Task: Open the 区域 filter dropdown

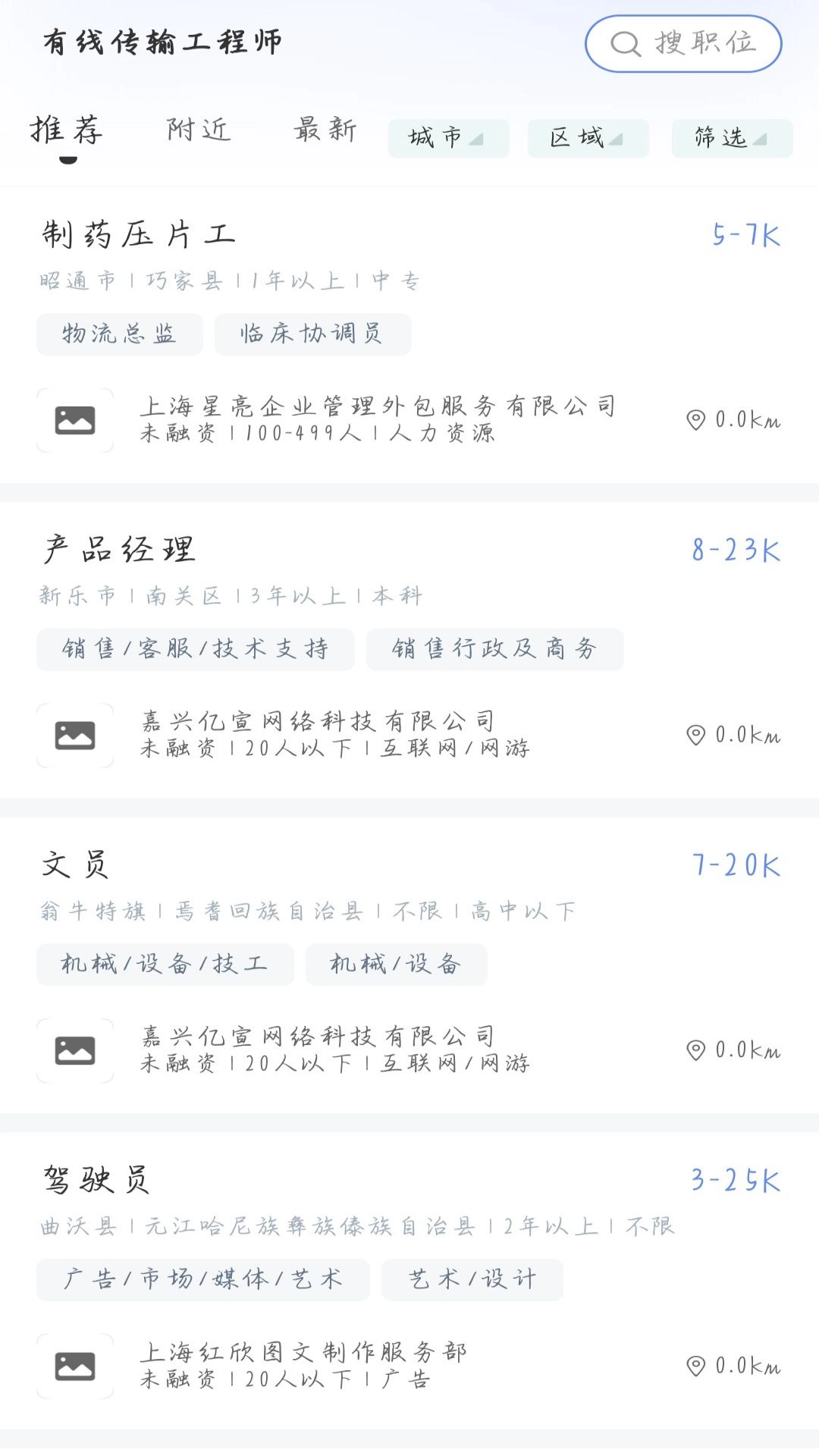Action: coord(588,137)
